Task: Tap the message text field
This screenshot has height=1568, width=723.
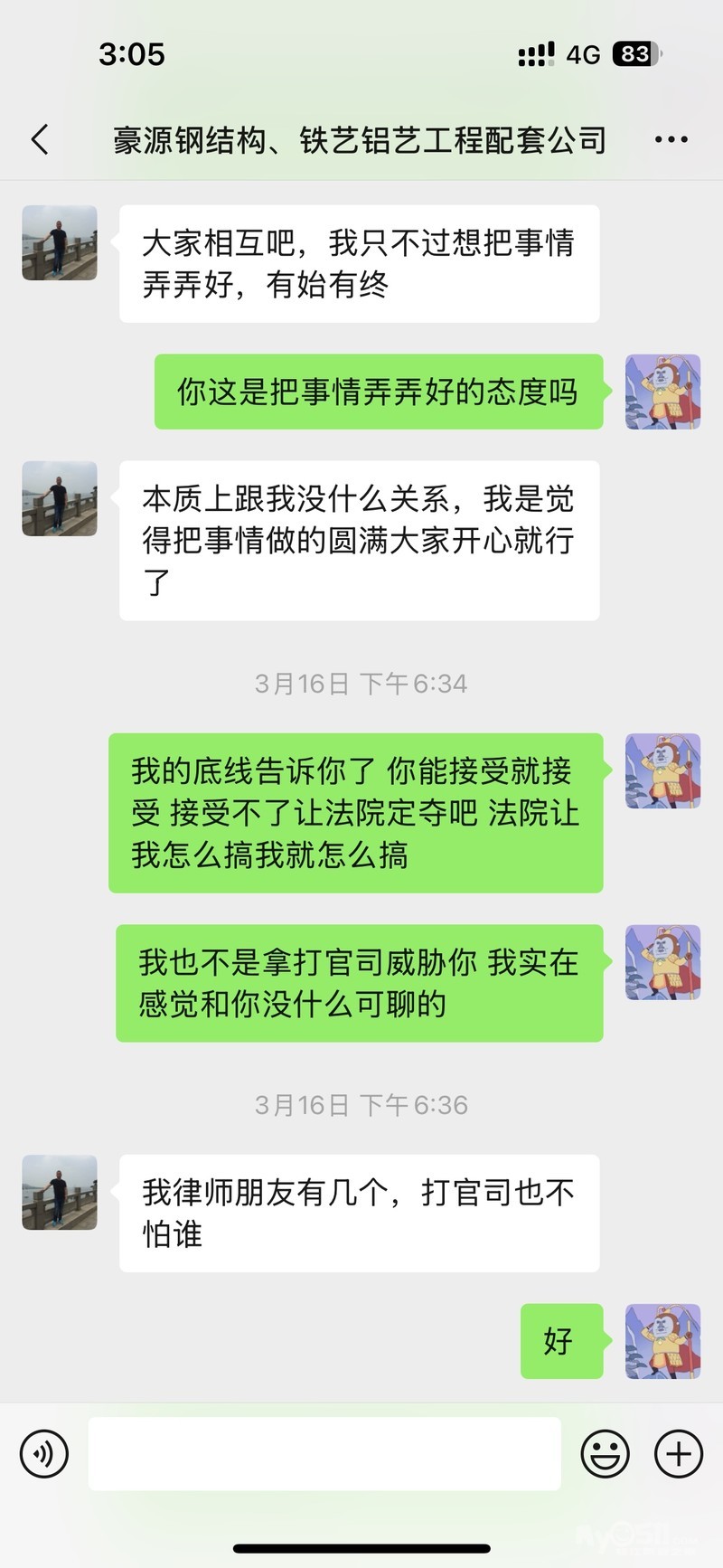Action: point(324,1453)
